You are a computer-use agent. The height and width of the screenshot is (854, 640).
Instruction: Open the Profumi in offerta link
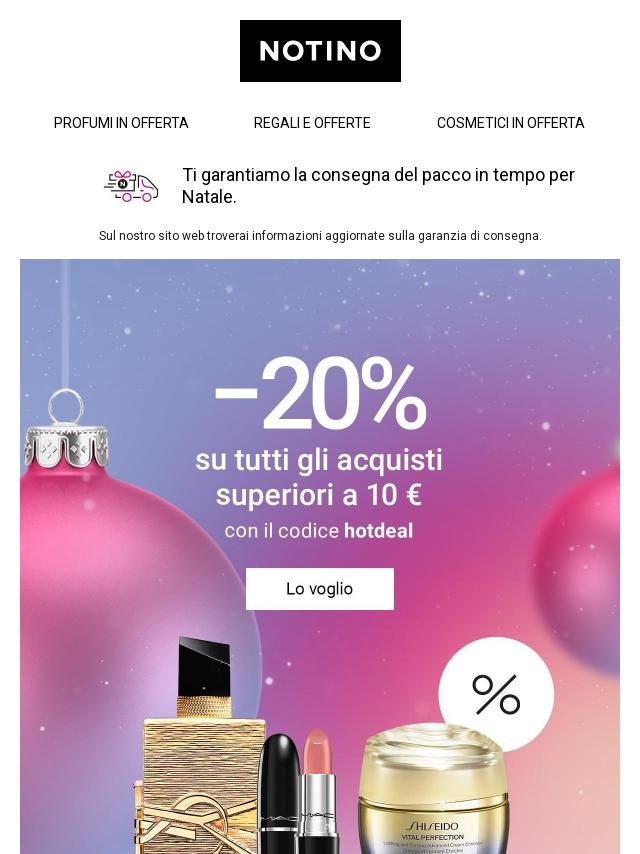click(121, 123)
